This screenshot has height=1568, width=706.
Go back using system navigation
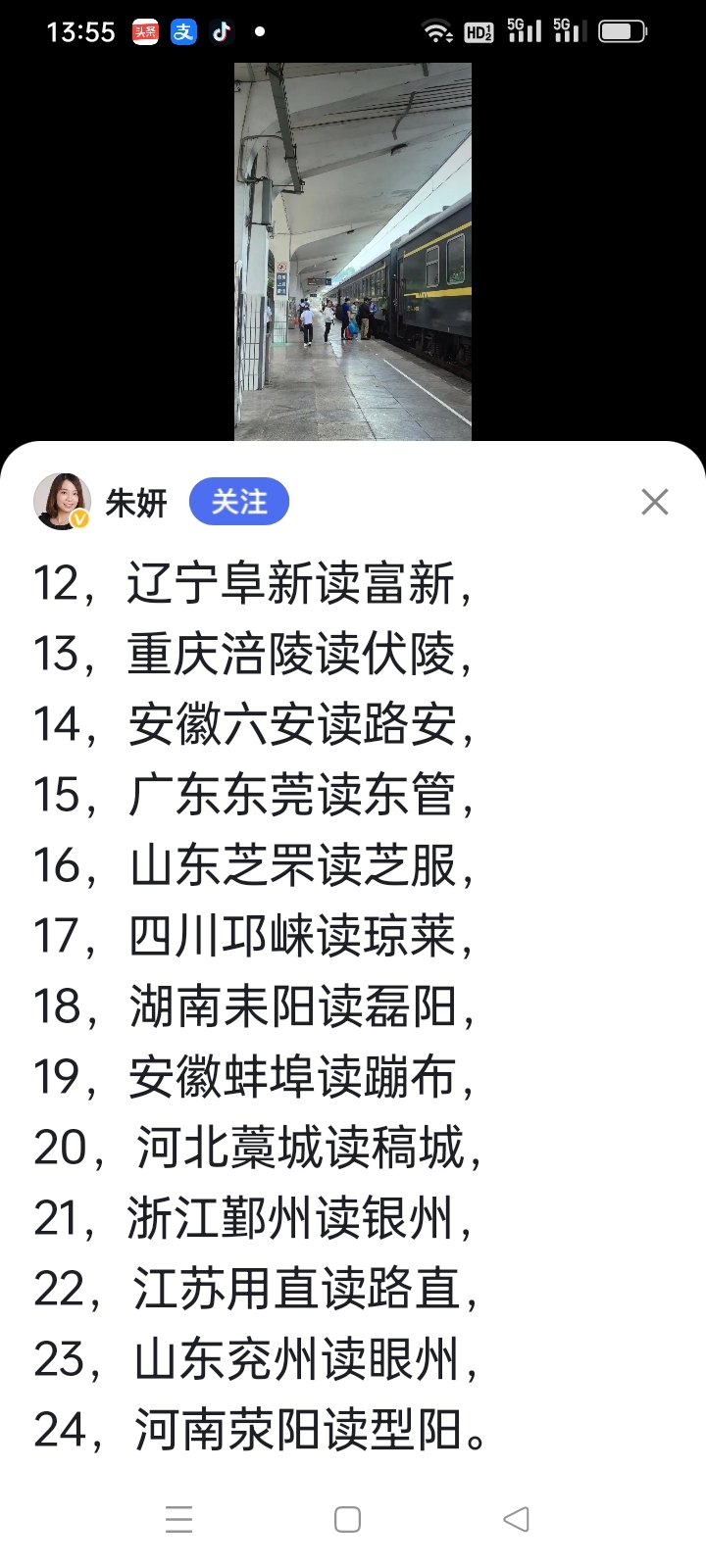pos(516,1519)
